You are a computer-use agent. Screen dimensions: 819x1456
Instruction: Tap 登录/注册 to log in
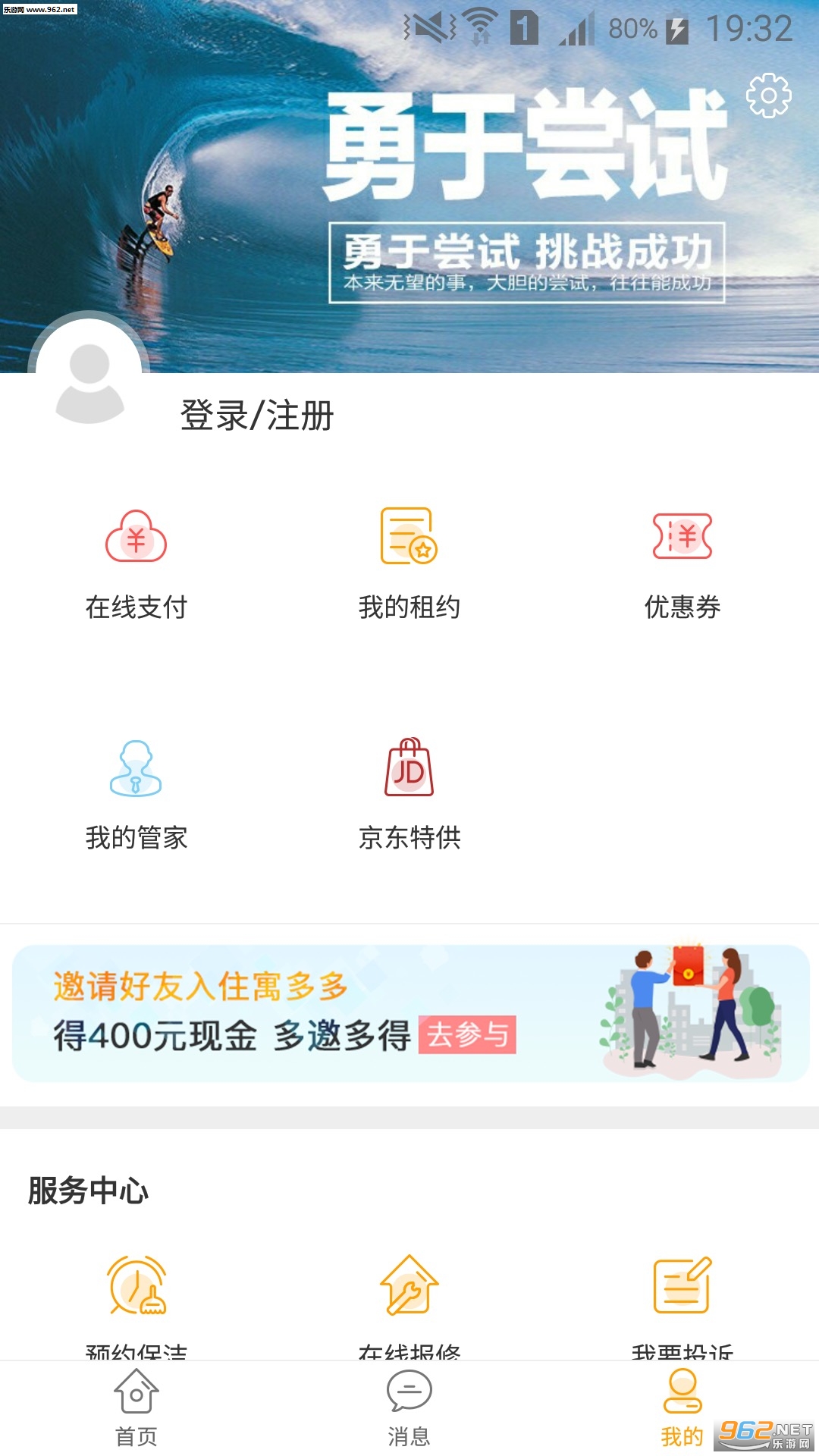257,416
